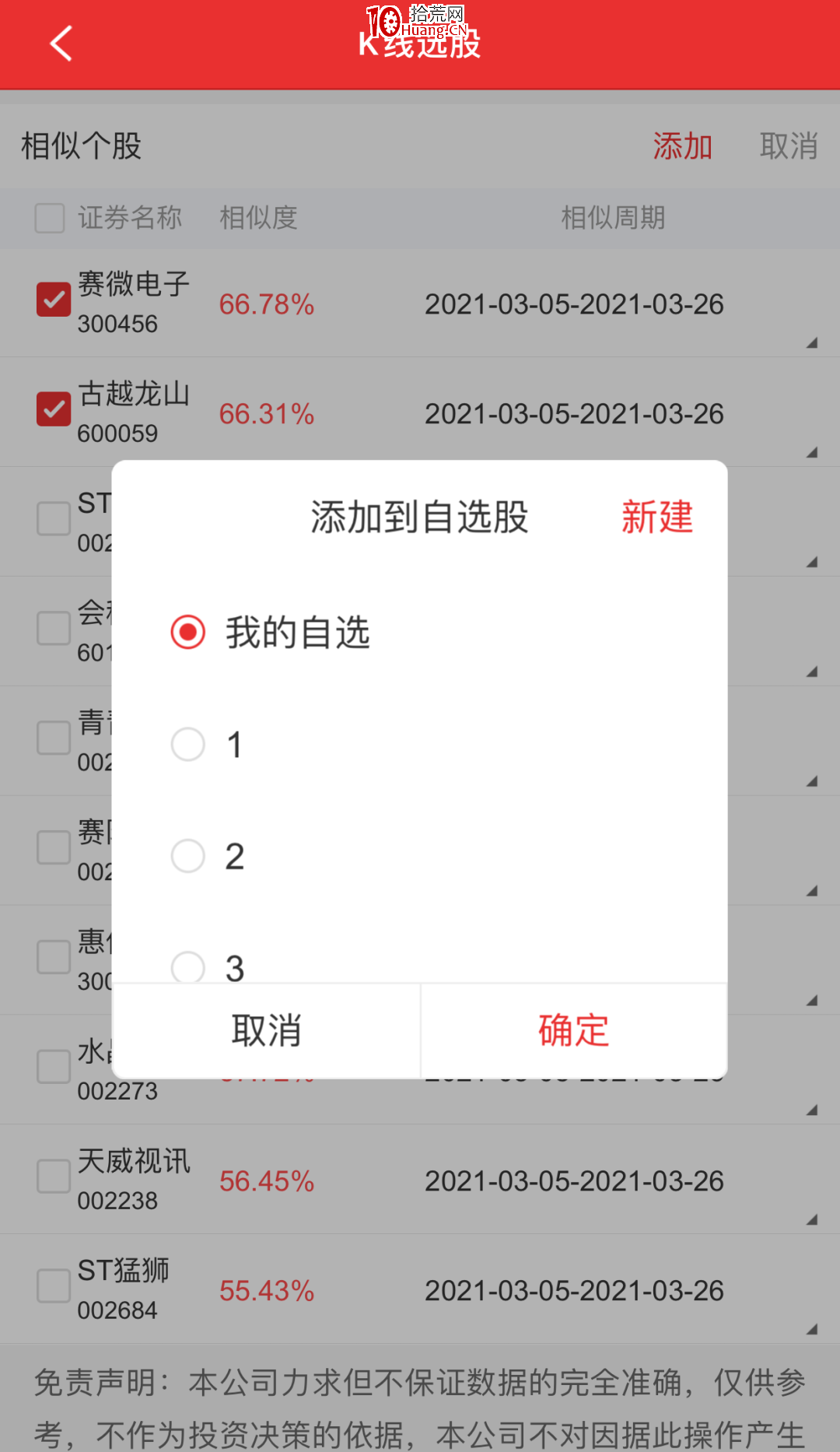Dismiss the dialog with the 取消 button

point(267,1030)
